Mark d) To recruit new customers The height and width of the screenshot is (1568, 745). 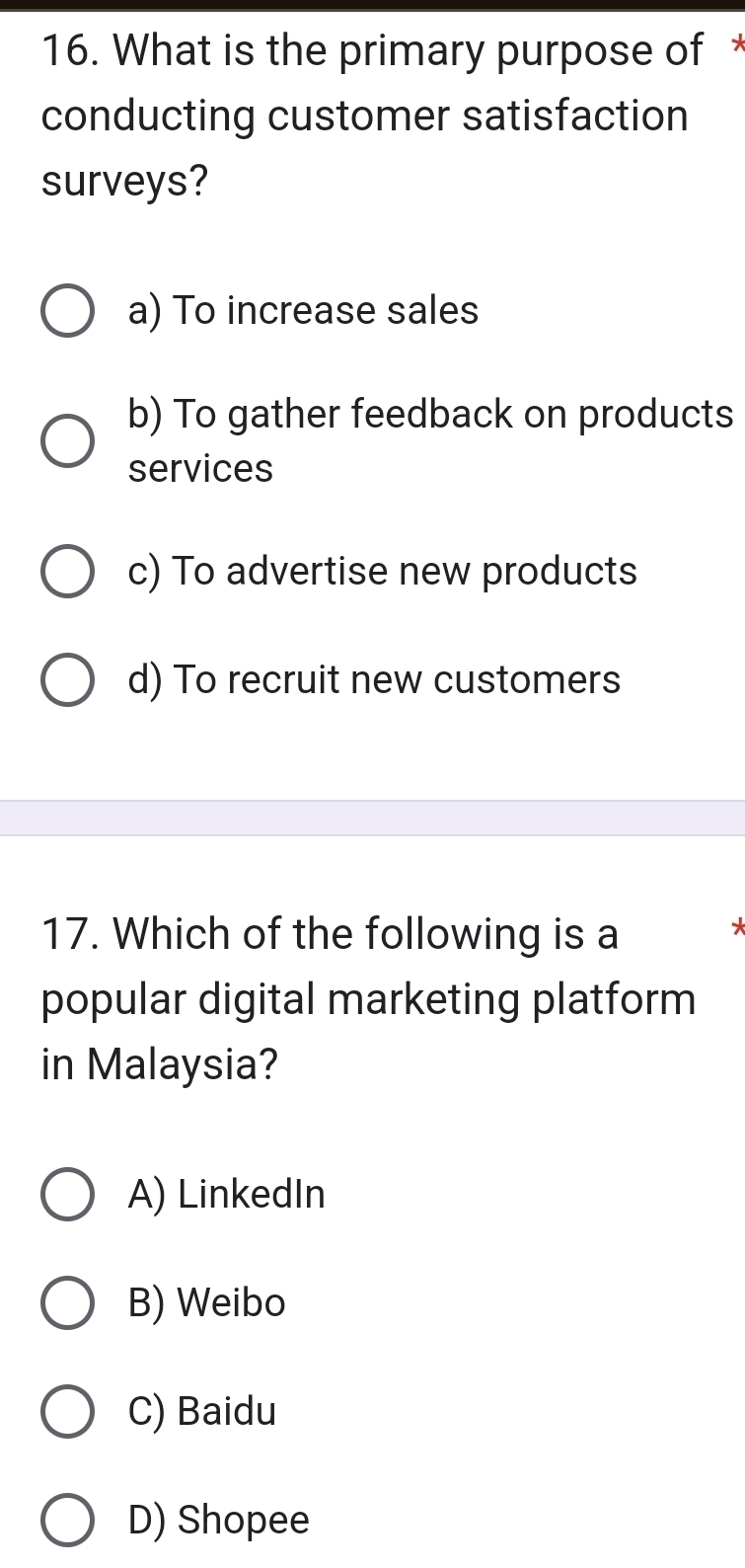[68, 681]
